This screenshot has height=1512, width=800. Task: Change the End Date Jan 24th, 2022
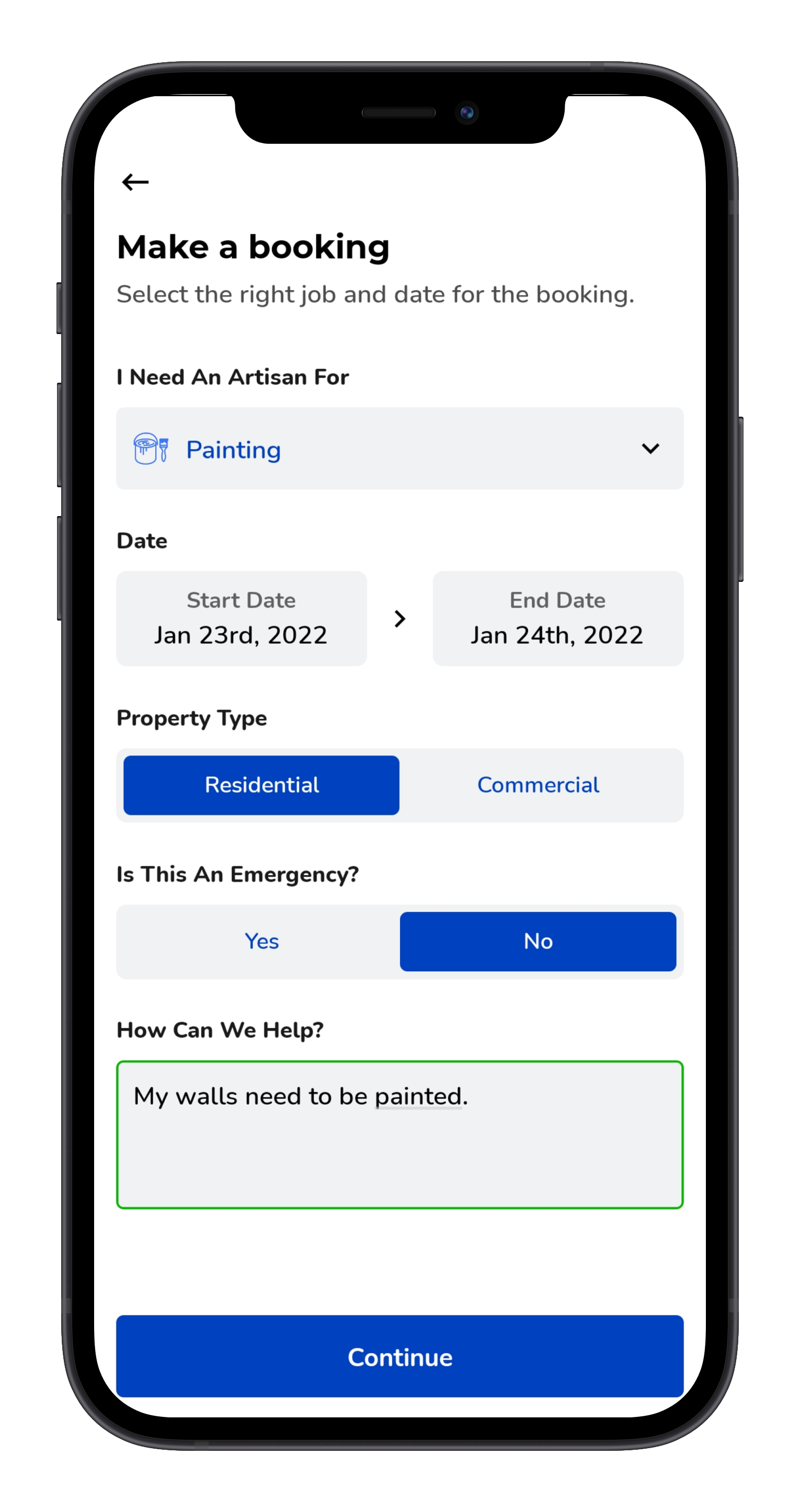557,618
